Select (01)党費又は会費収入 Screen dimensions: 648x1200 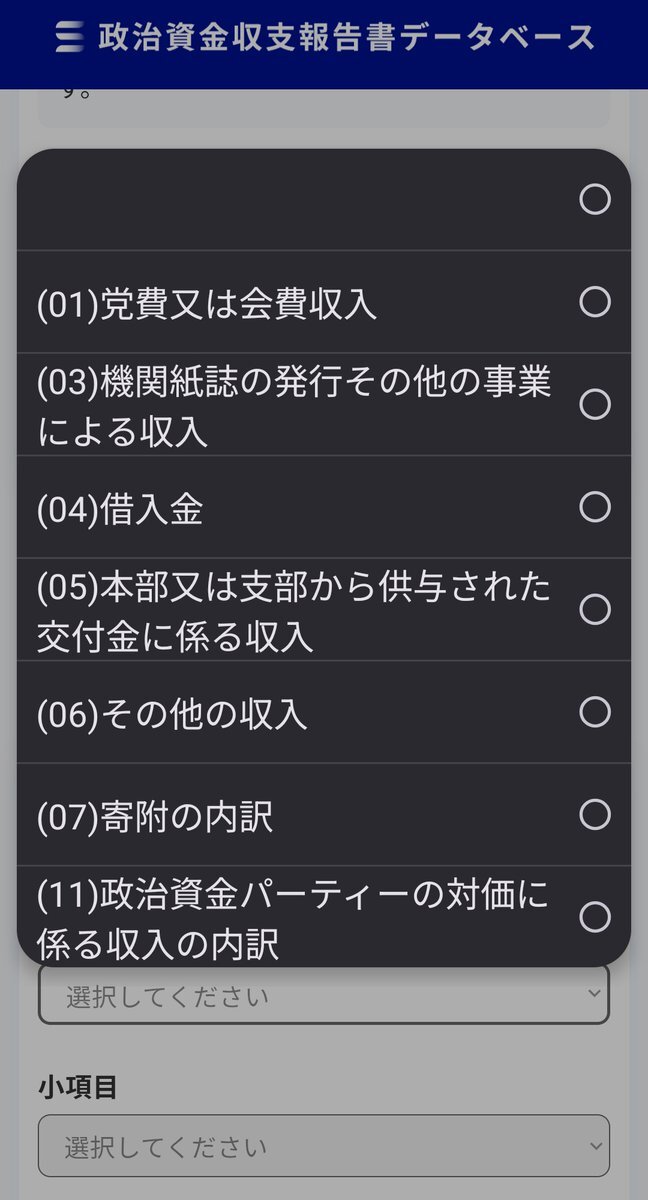point(324,302)
